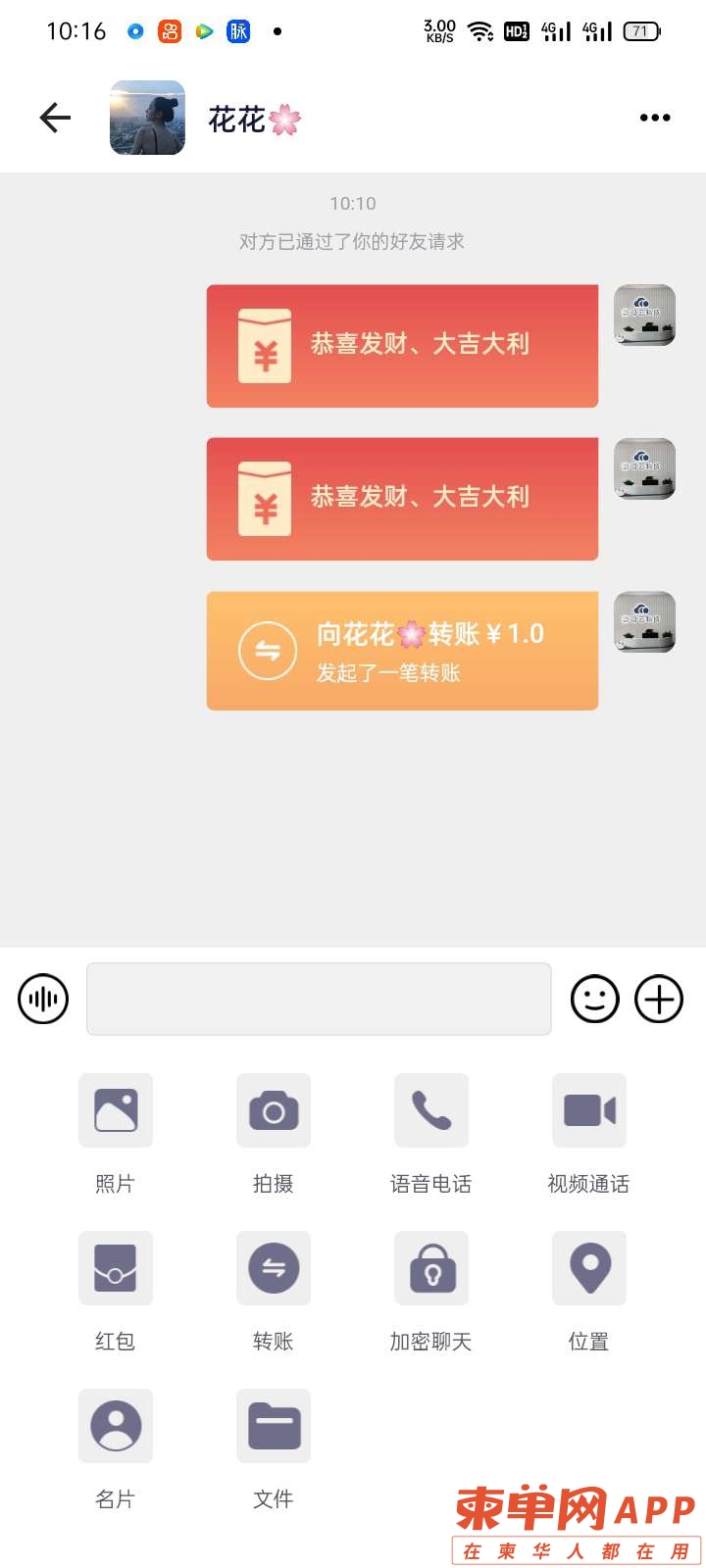
Task: Focus the message text field
Action: pos(319,999)
